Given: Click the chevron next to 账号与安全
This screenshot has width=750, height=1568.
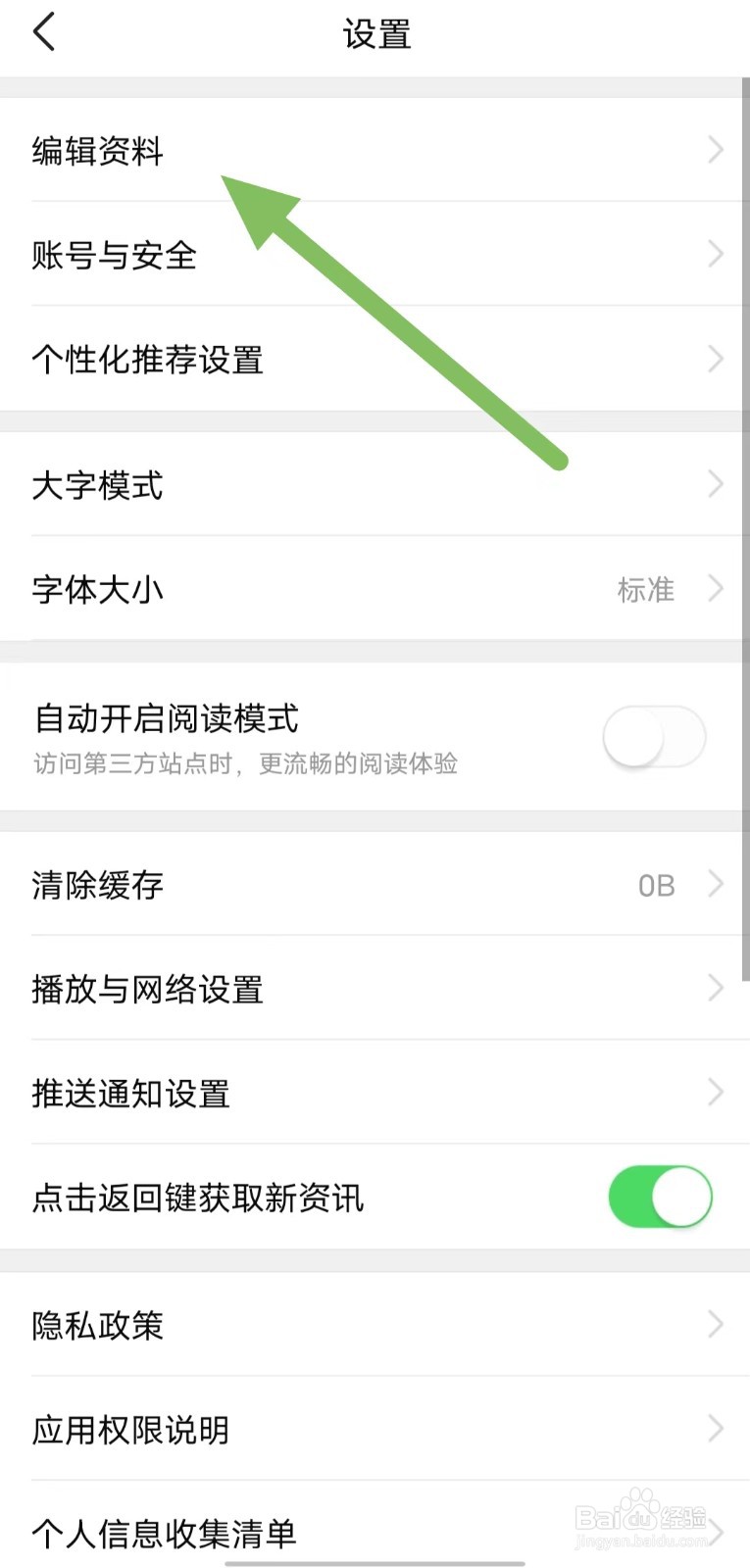Looking at the screenshot, I should [716, 255].
